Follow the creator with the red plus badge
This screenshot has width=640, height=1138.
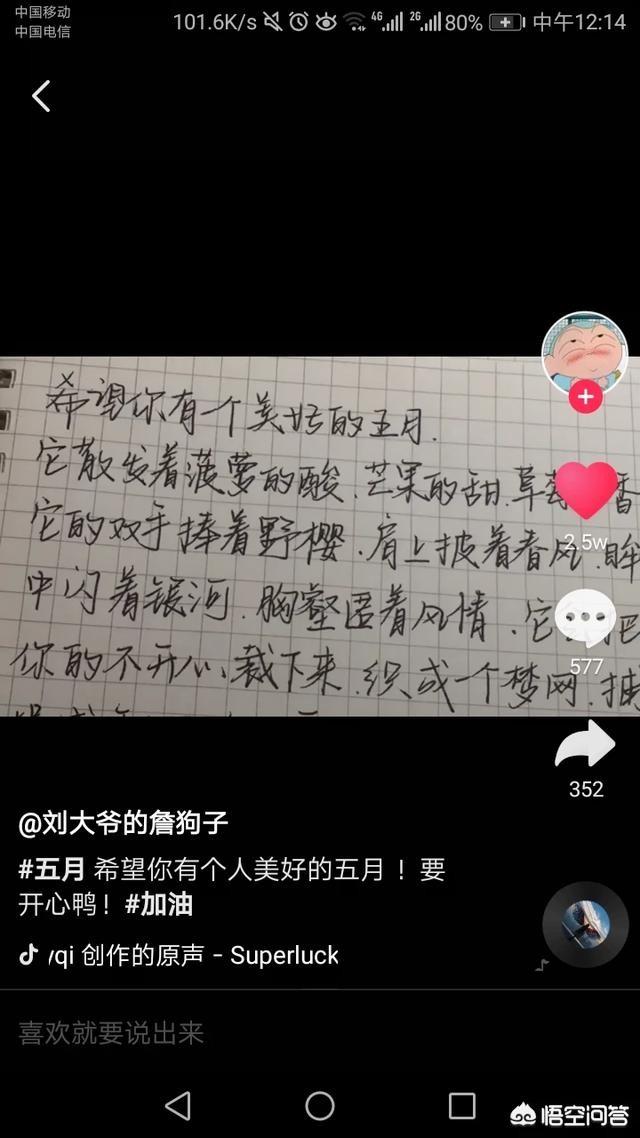[585, 397]
